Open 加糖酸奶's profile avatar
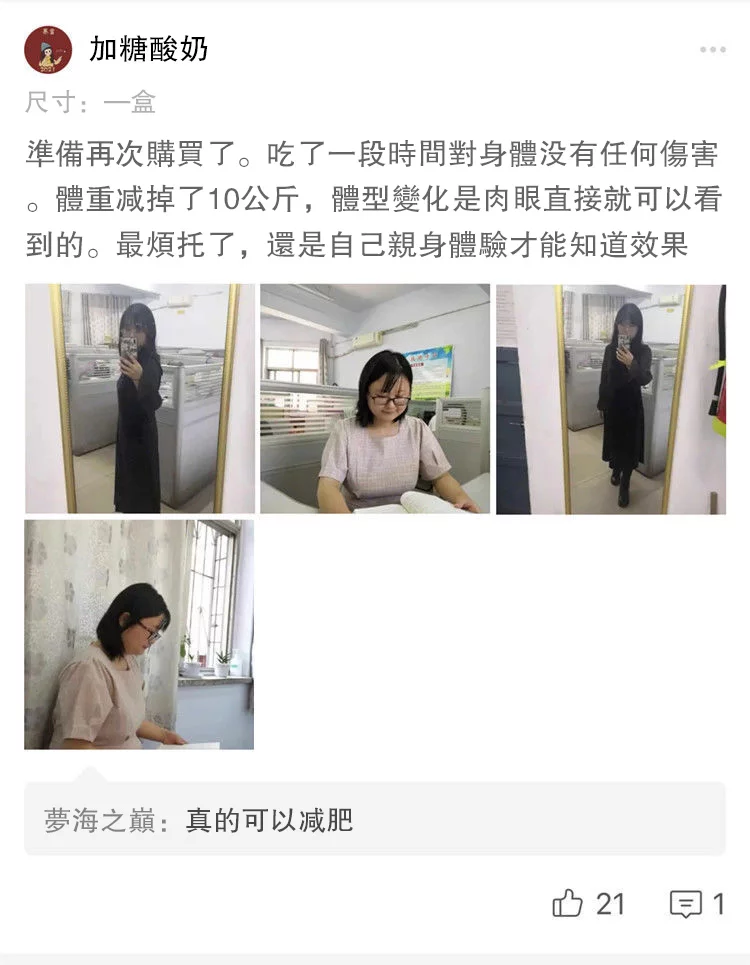750x965 pixels. point(48,50)
